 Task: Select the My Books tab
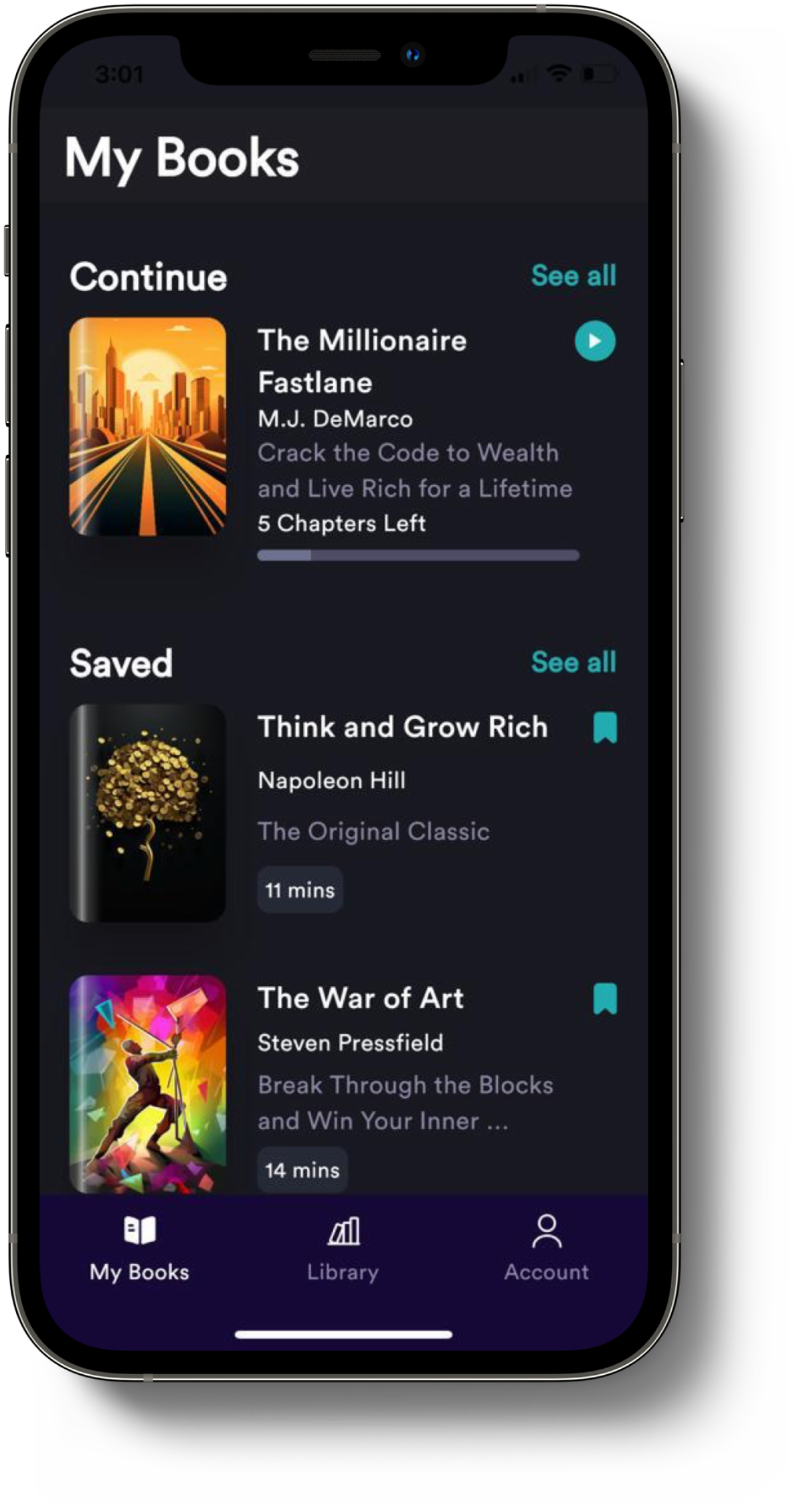point(140,1248)
